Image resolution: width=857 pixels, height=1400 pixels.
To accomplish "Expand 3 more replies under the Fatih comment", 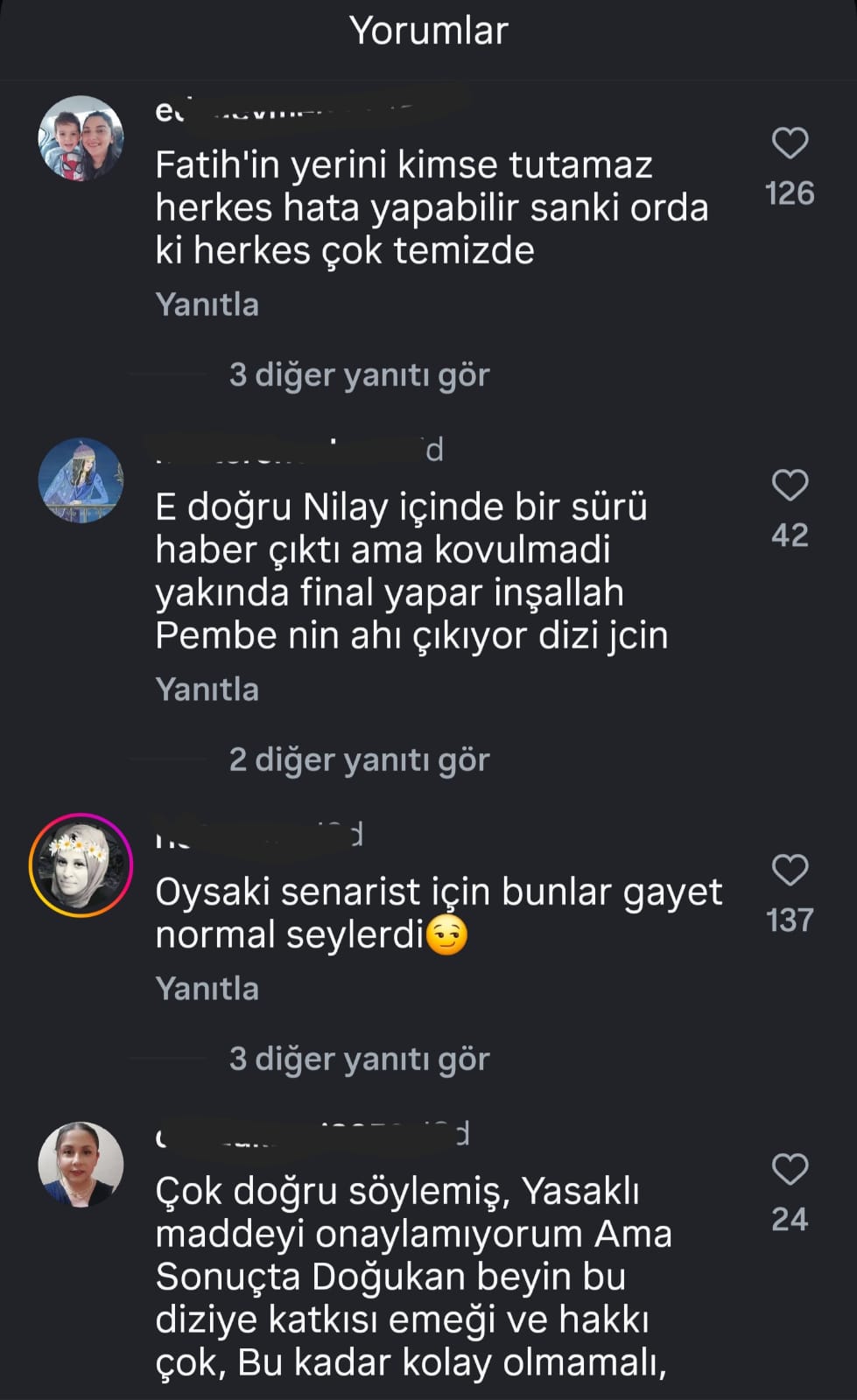I will click(359, 374).
